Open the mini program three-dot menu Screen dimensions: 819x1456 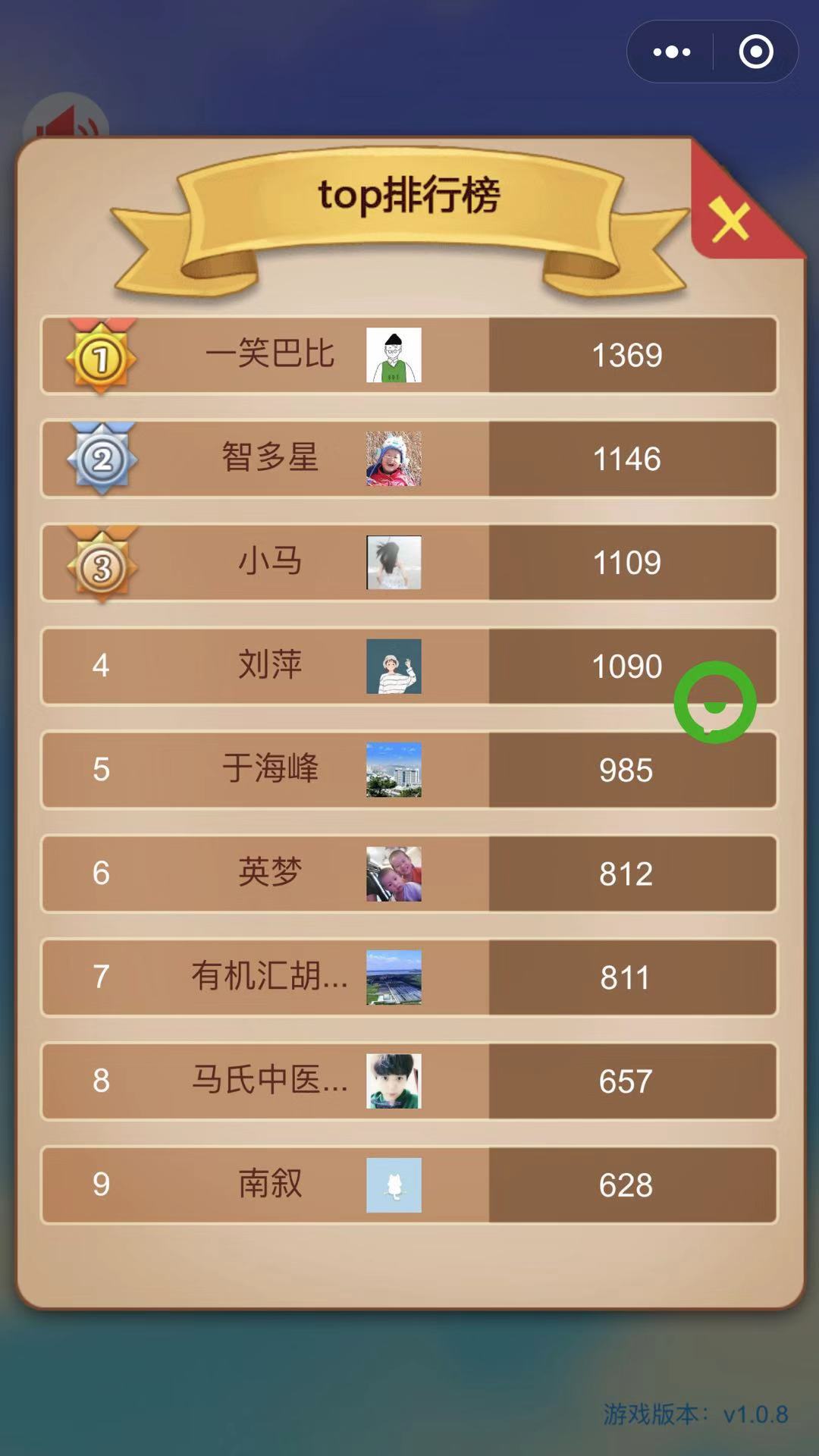point(671,52)
